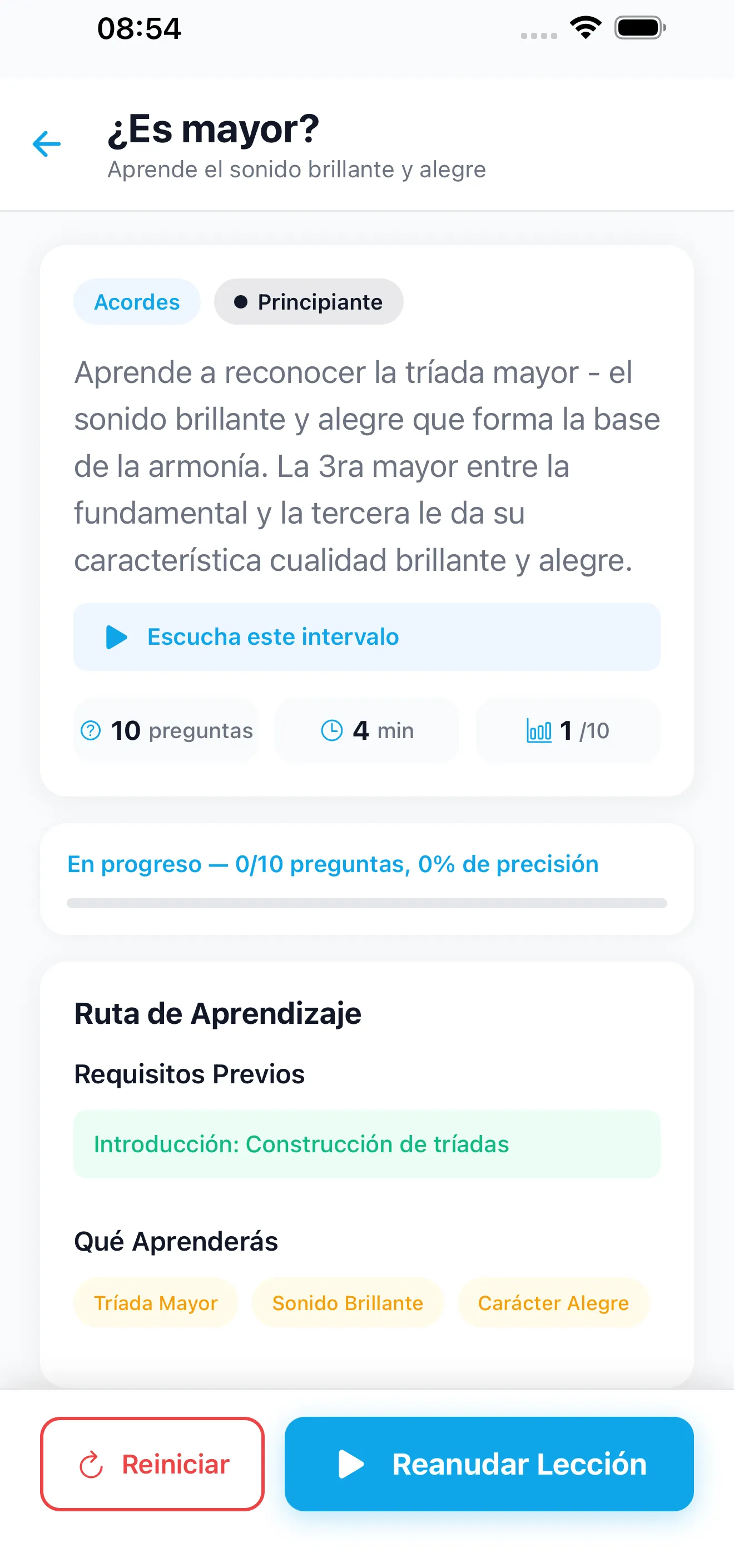Select the play icon next to Escucha este intervalo
Viewport: 734px width, 1568px height.
pyautogui.click(x=116, y=636)
